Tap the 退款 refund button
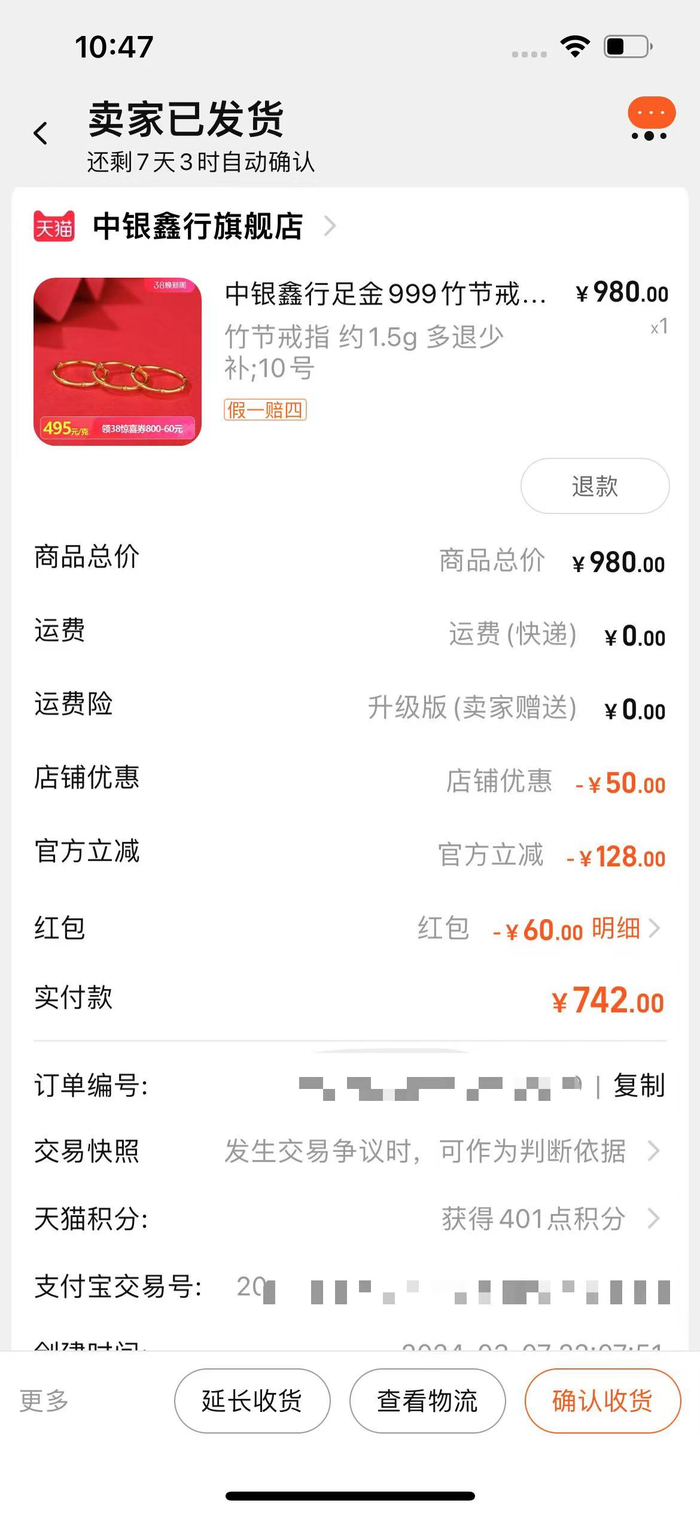Image resolution: width=700 pixels, height=1515 pixels. click(594, 486)
